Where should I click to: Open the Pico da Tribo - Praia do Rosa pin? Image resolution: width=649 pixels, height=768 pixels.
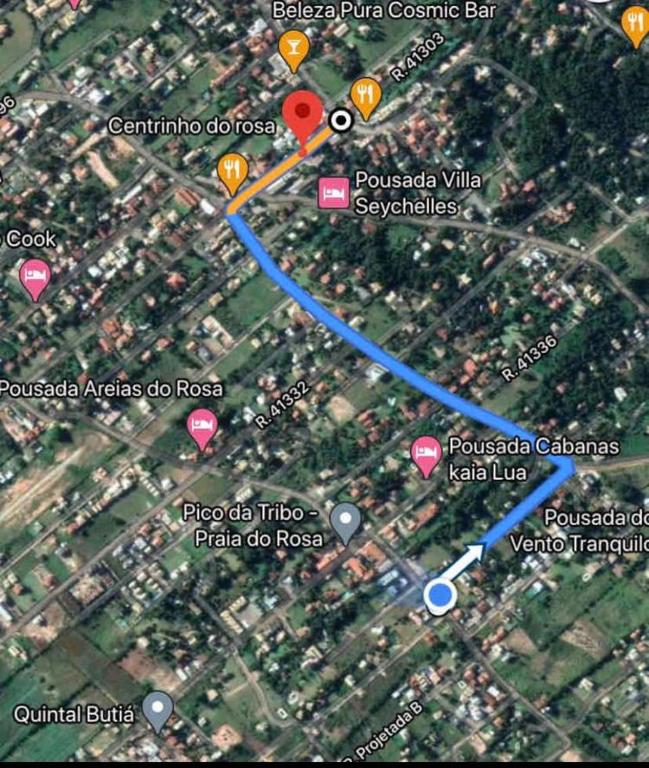pyautogui.click(x=346, y=519)
